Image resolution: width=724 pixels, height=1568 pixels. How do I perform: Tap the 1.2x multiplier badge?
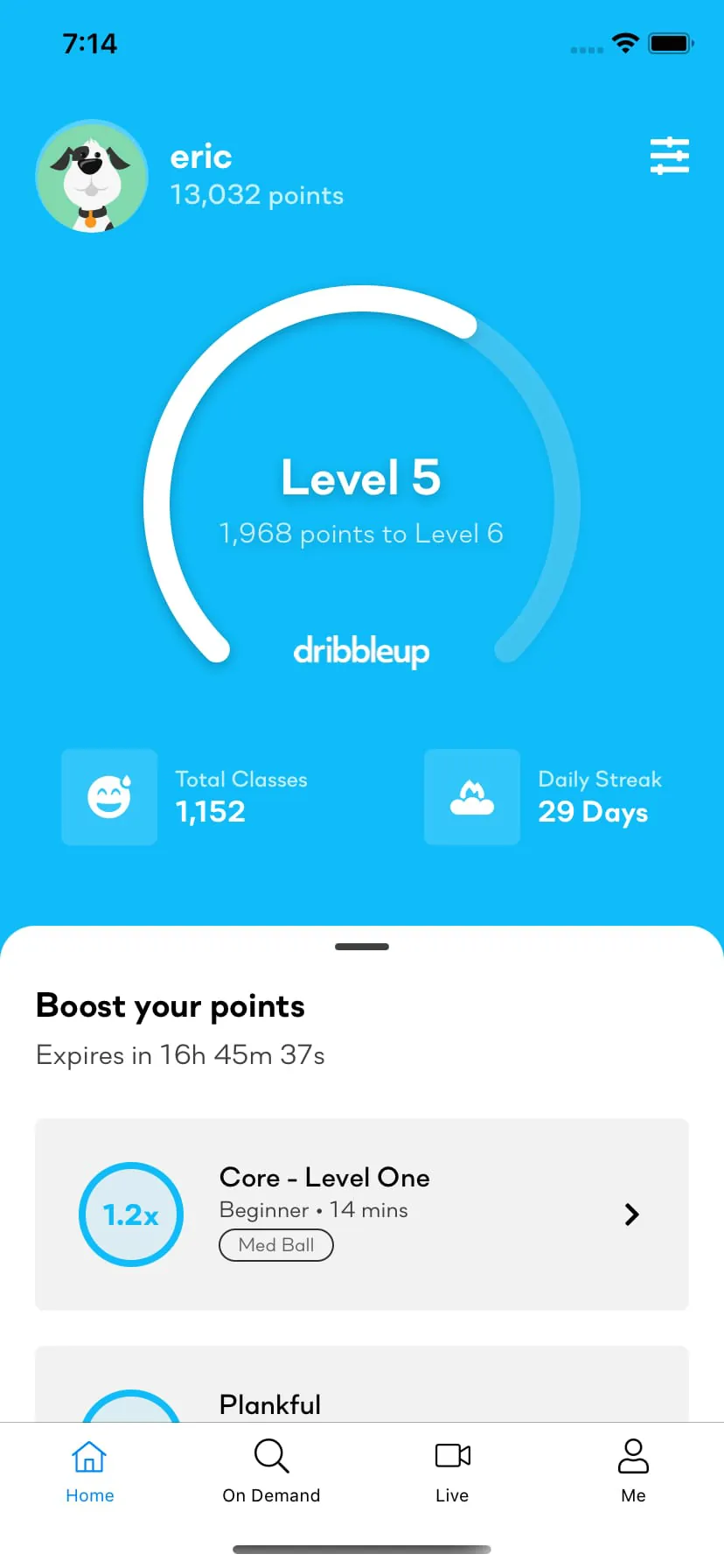[x=130, y=1214]
